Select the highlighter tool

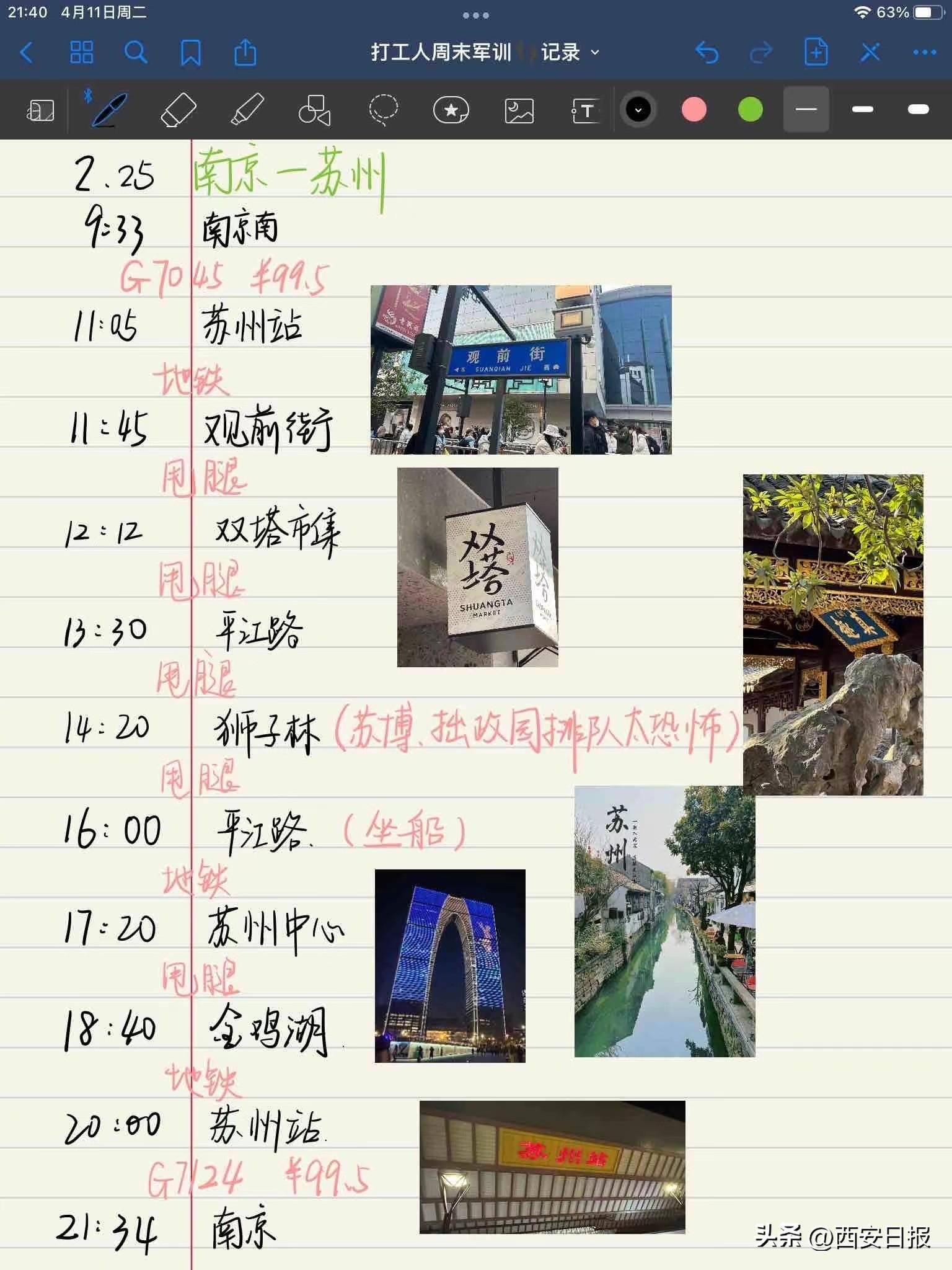pyautogui.click(x=247, y=110)
